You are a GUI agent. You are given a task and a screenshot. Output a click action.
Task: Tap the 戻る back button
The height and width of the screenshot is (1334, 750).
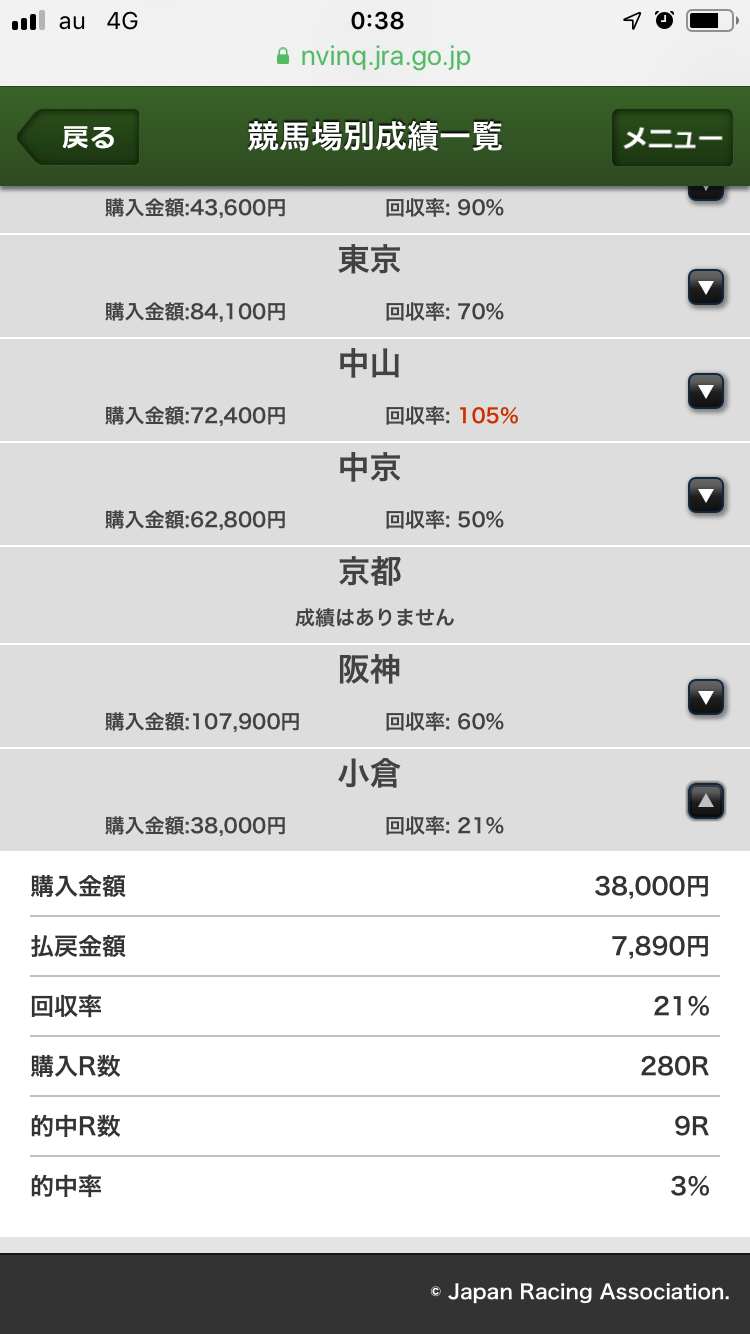click(80, 137)
